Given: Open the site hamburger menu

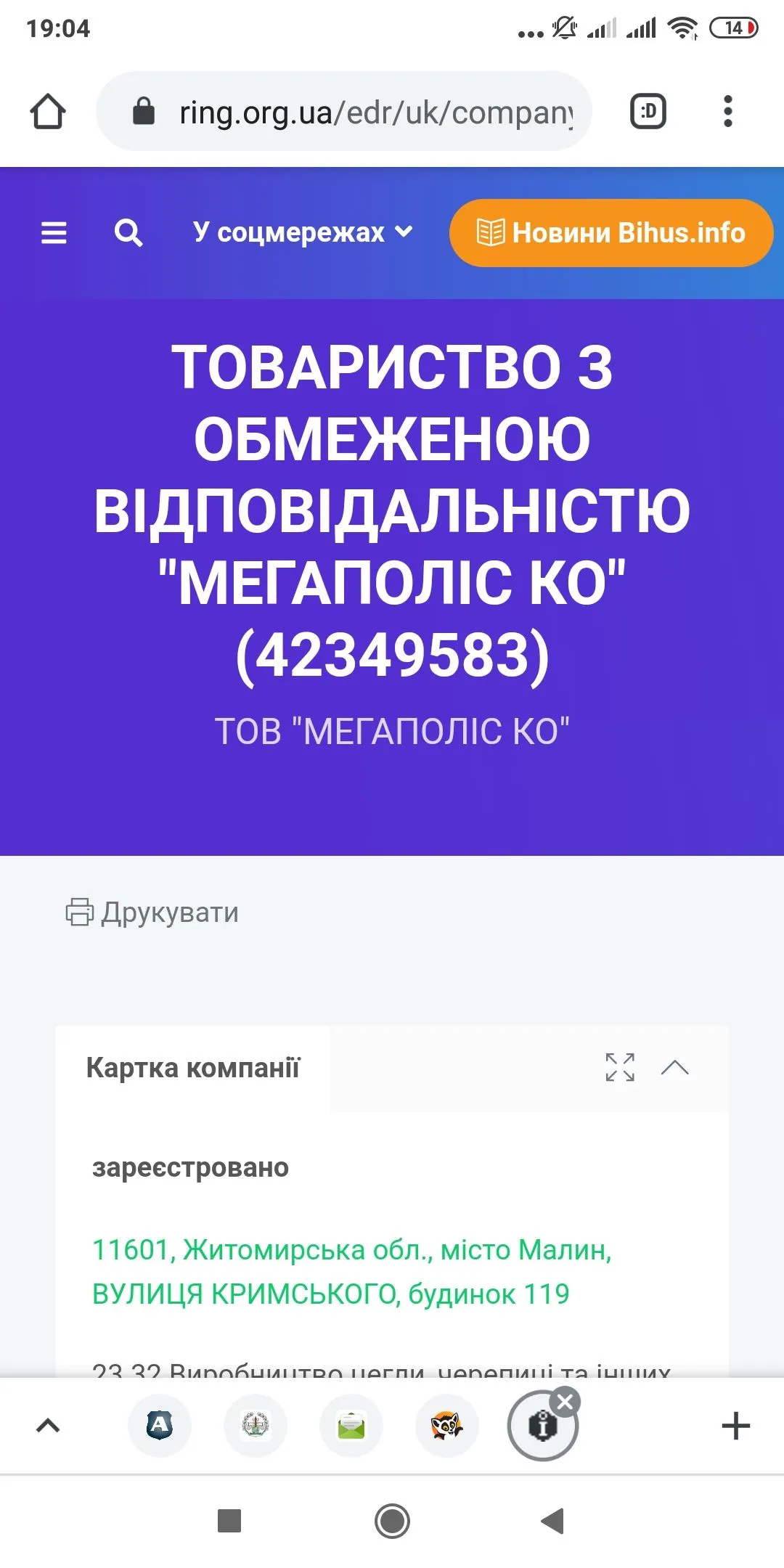Looking at the screenshot, I should [54, 233].
